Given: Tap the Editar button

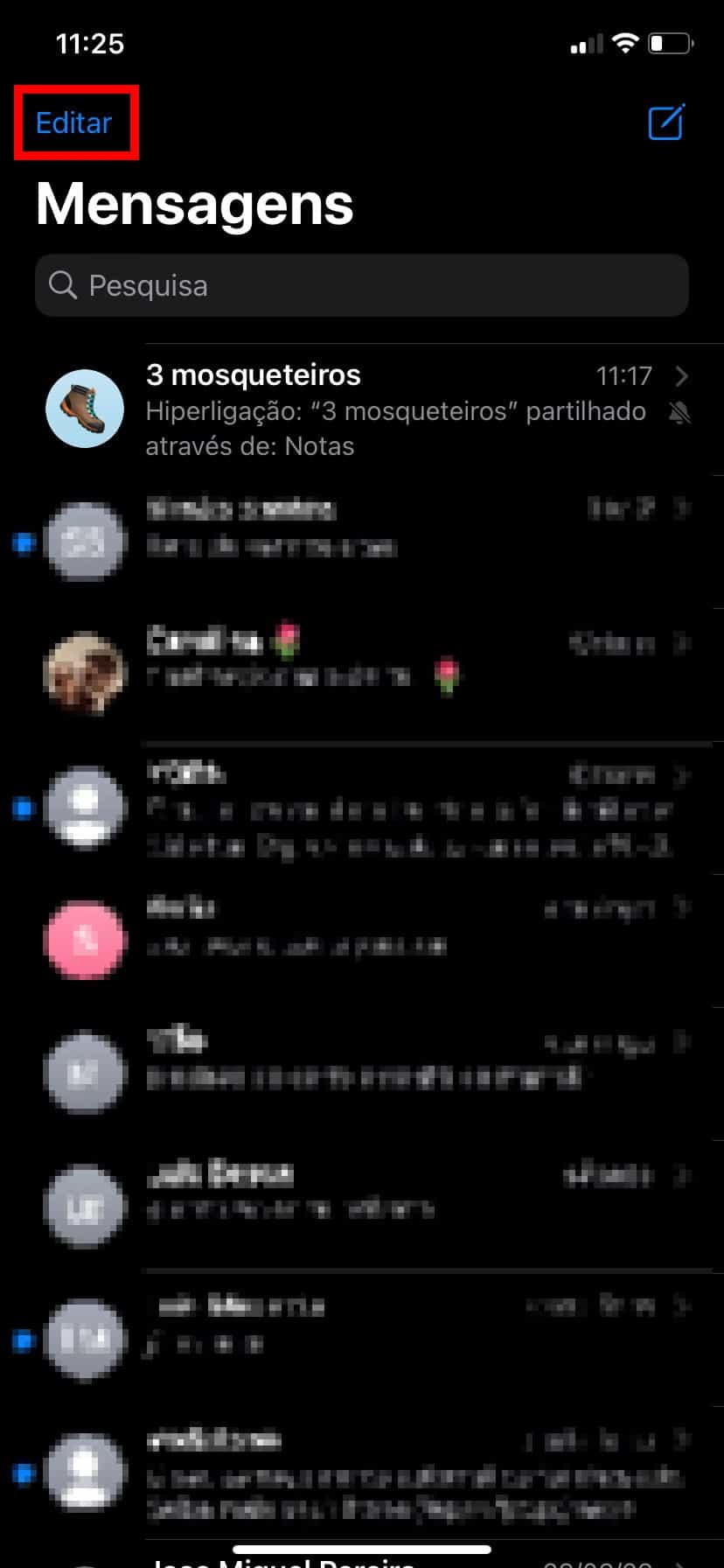Looking at the screenshot, I should pos(74,122).
